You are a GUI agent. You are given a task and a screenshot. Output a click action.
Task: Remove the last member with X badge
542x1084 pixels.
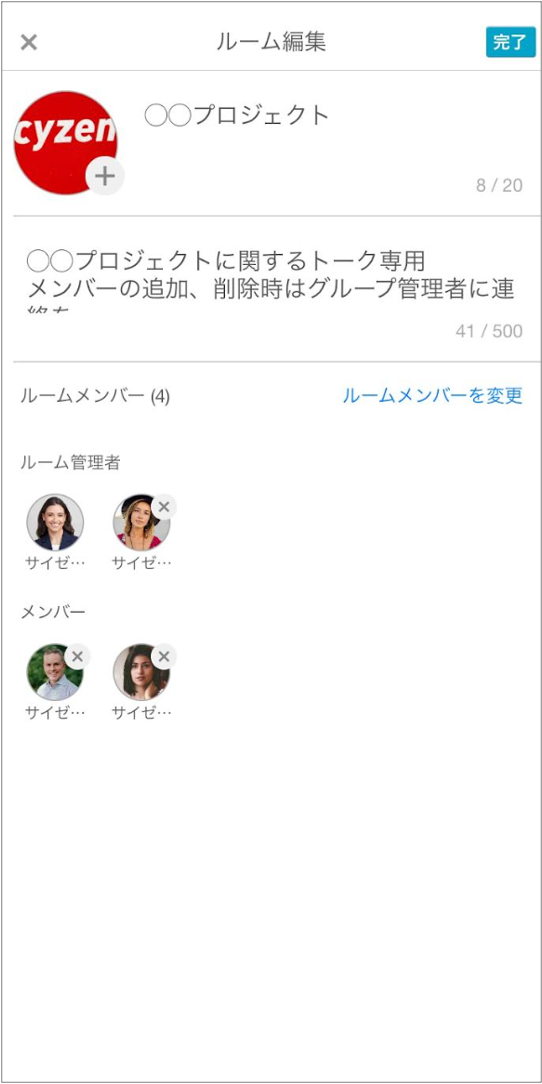(164, 657)
